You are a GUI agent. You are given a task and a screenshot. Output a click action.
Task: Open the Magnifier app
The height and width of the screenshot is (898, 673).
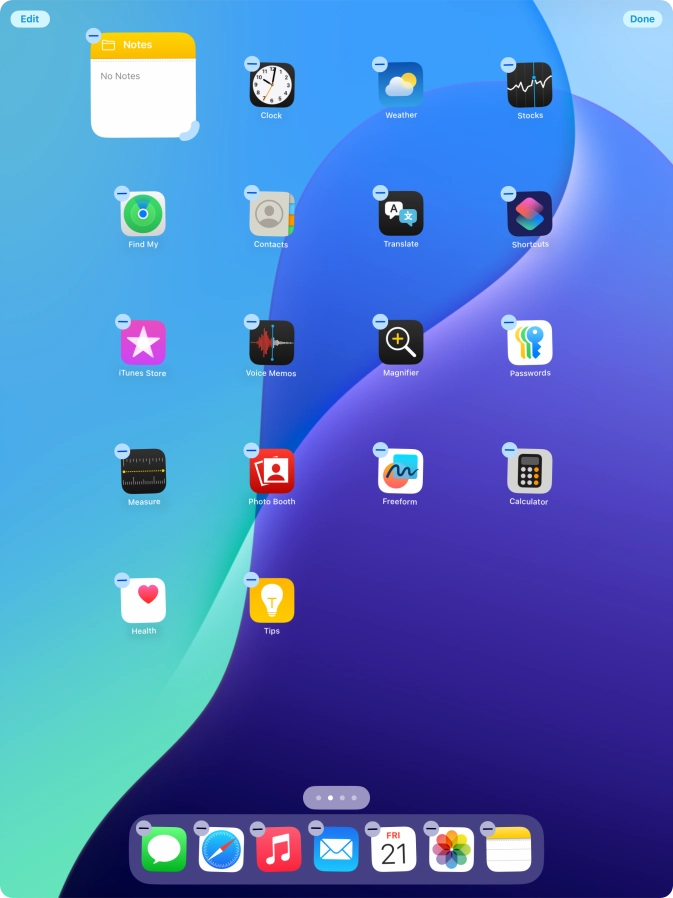point(401,343)
